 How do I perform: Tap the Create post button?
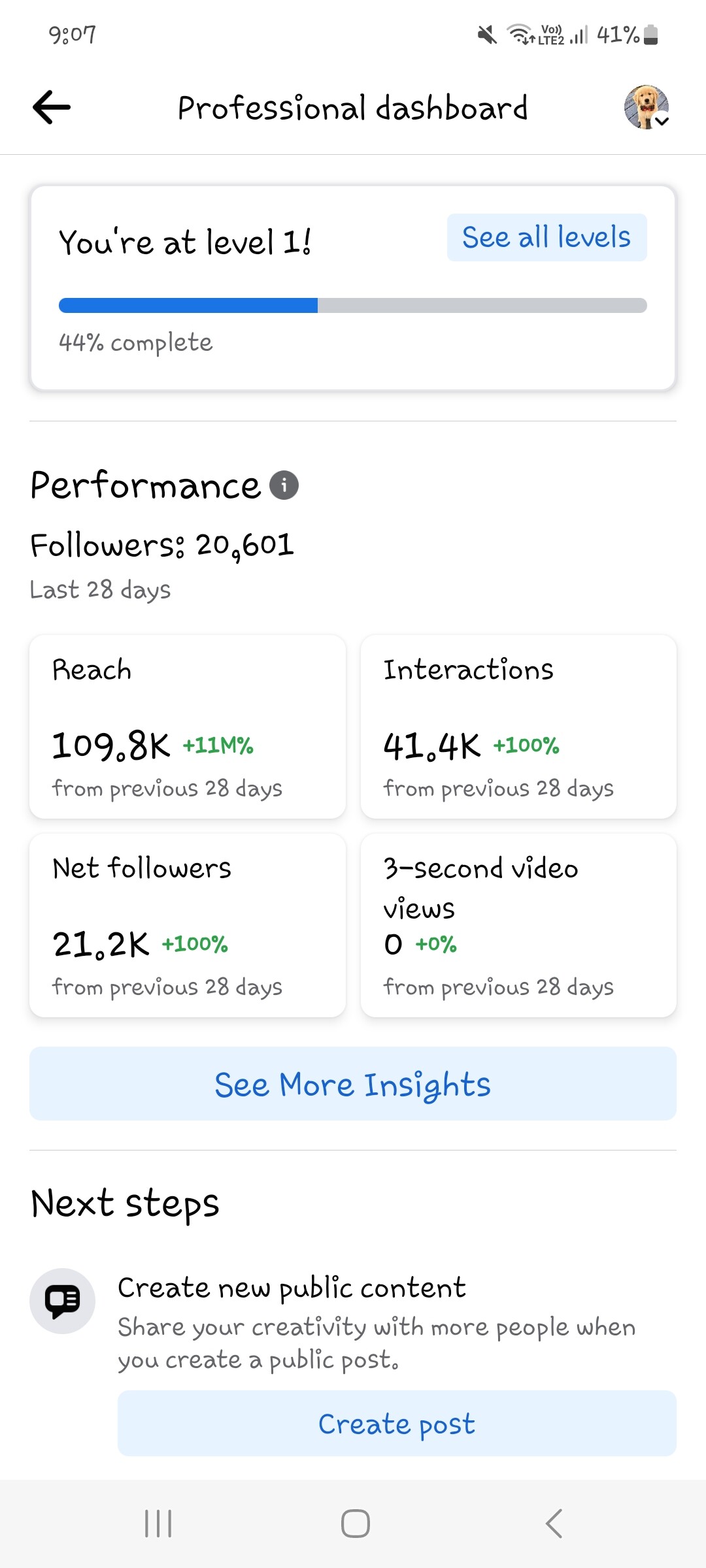397,1424
